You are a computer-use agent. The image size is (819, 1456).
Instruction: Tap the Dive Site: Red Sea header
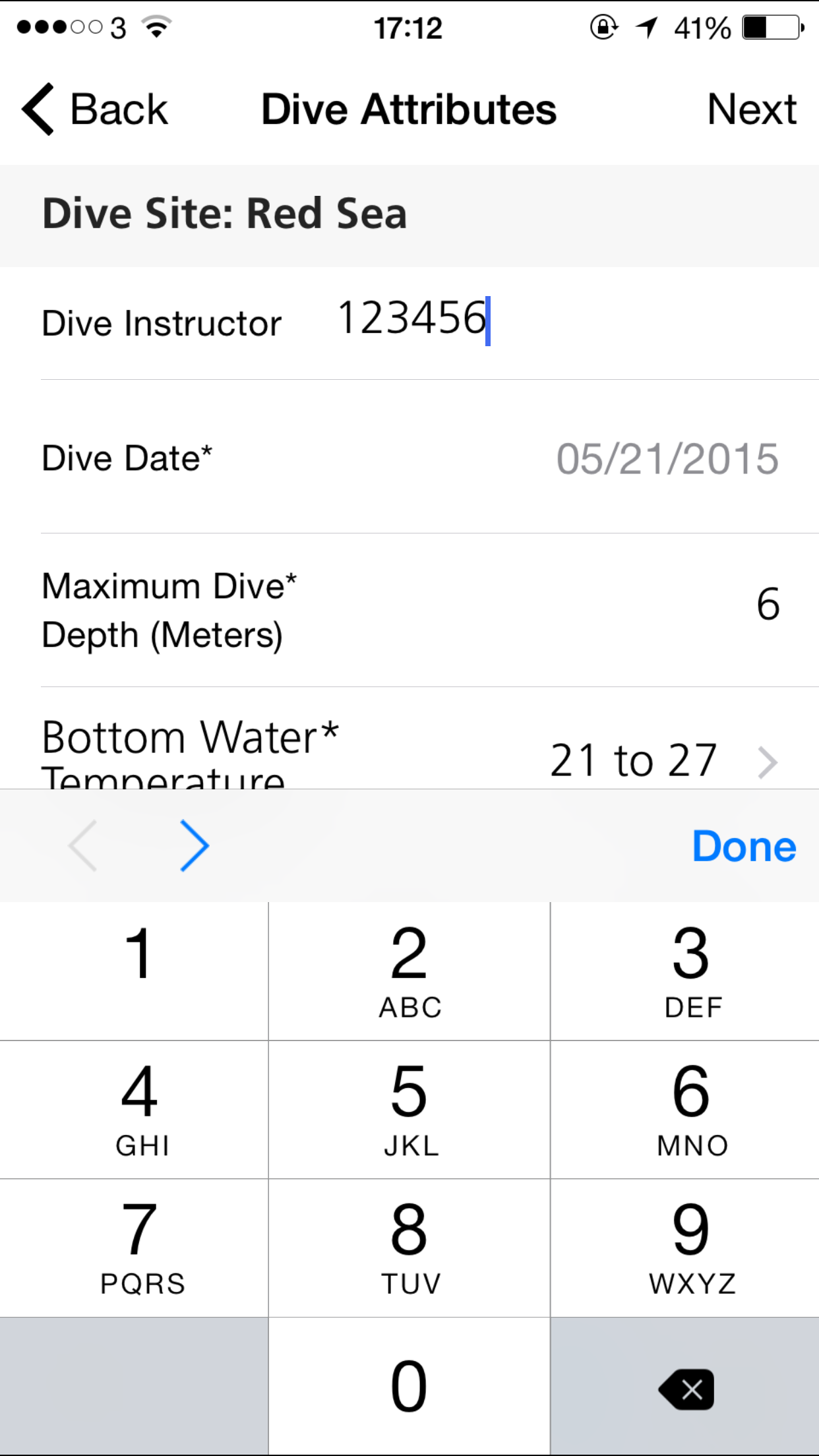click(223, 214)
